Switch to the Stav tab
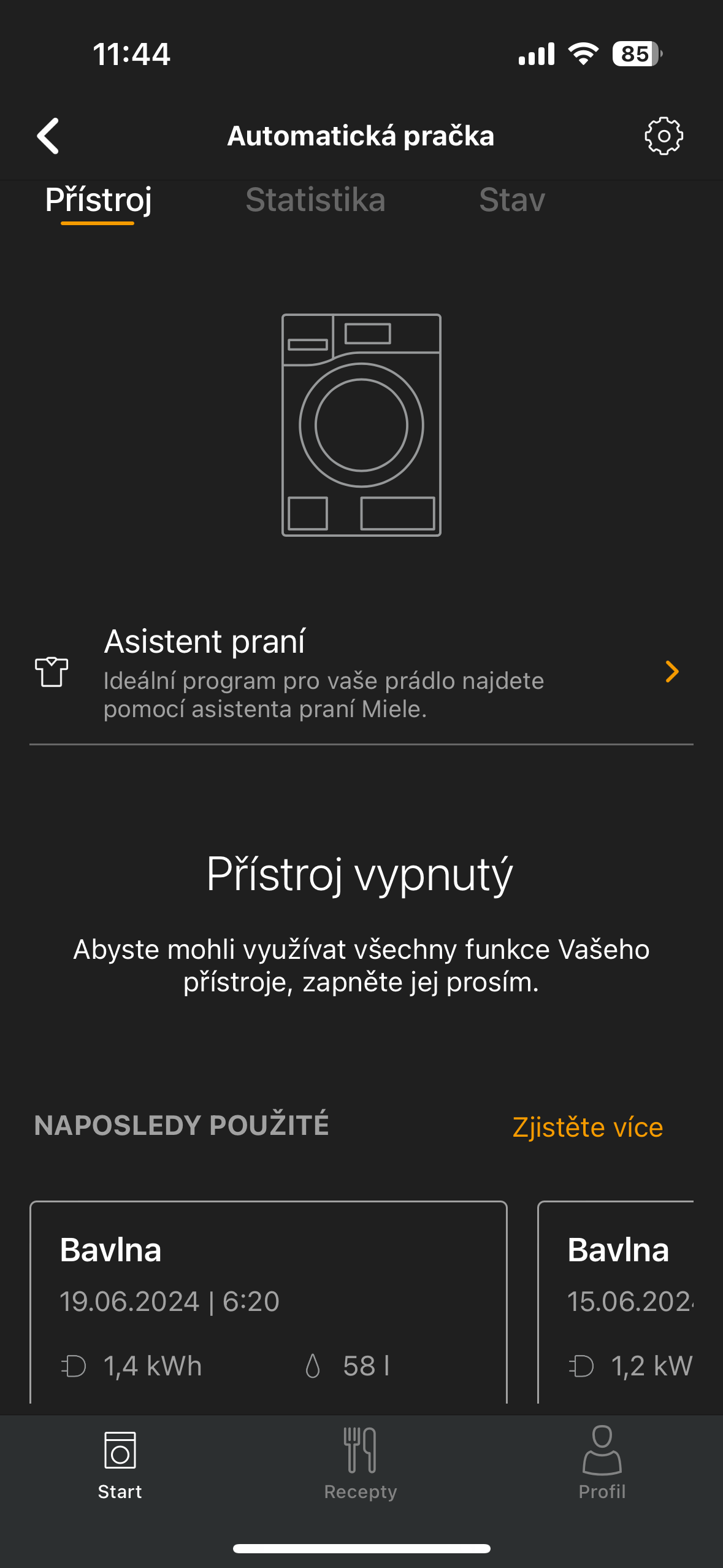 pos(511,201)
